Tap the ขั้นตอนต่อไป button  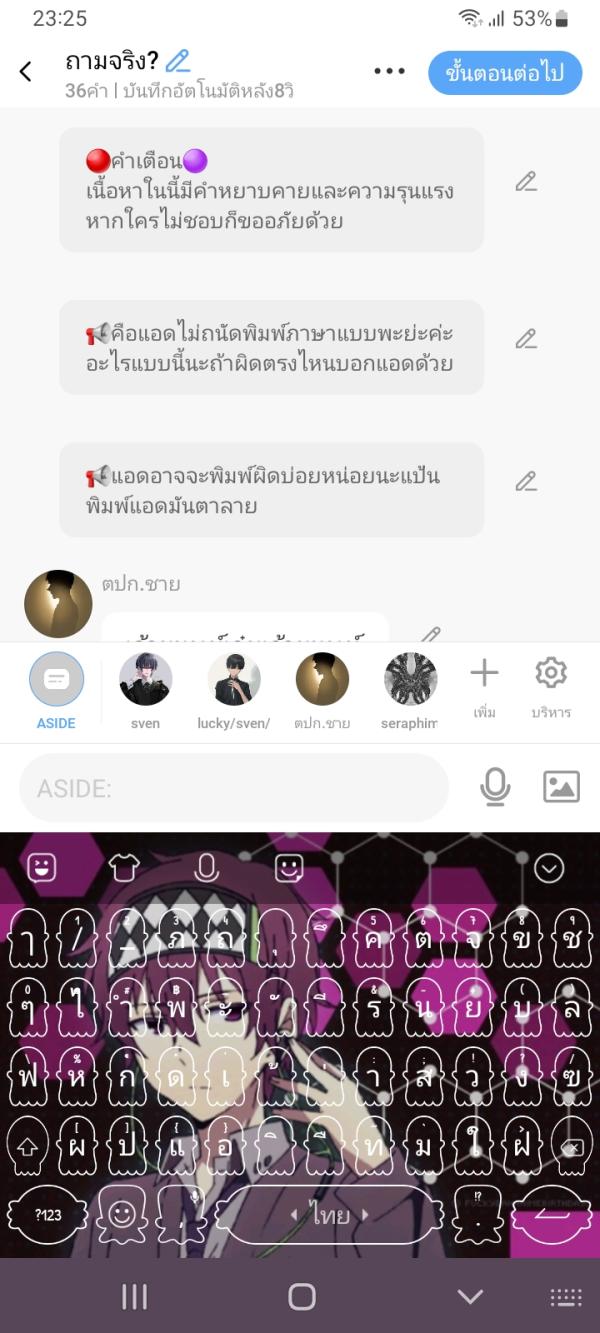[x=505, y=73]
